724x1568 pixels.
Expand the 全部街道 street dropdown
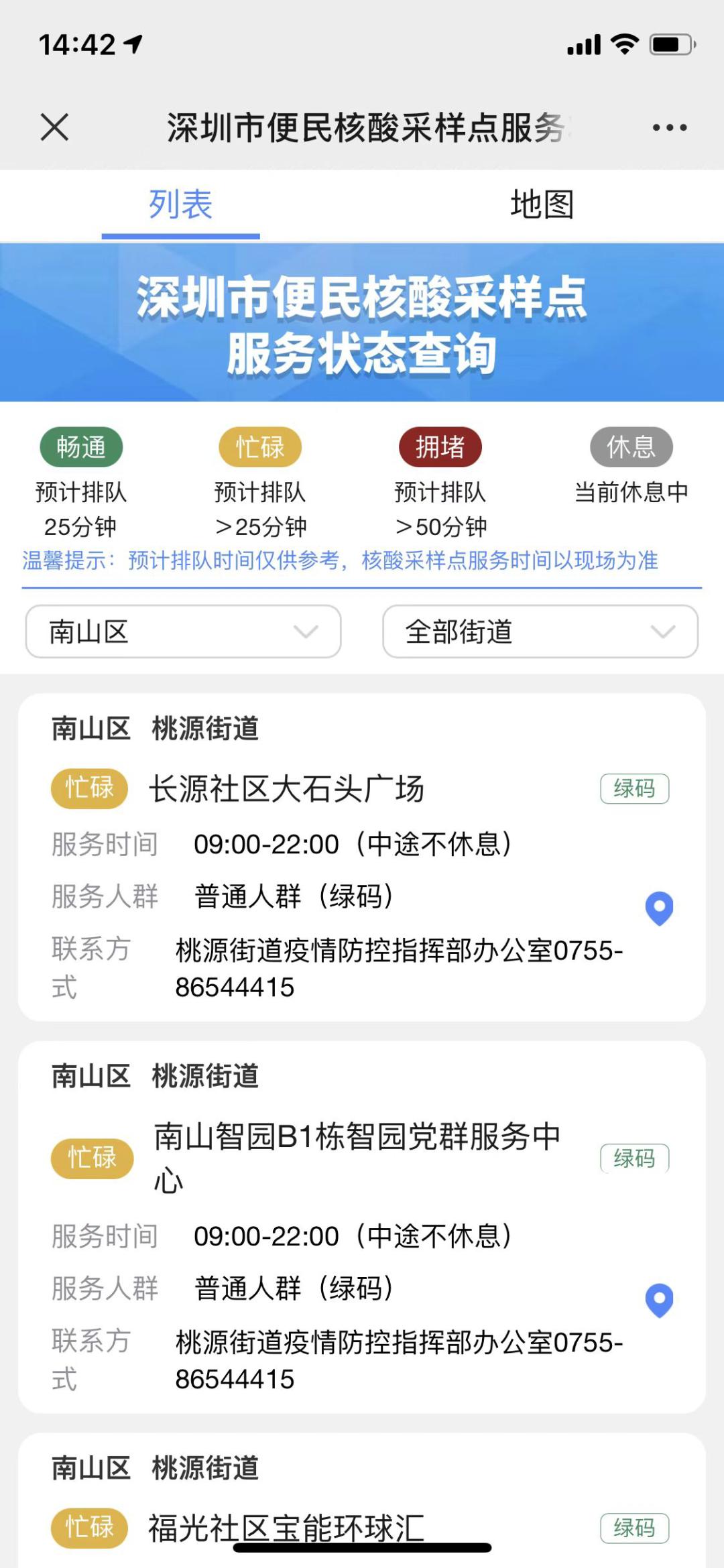point(540,631)
